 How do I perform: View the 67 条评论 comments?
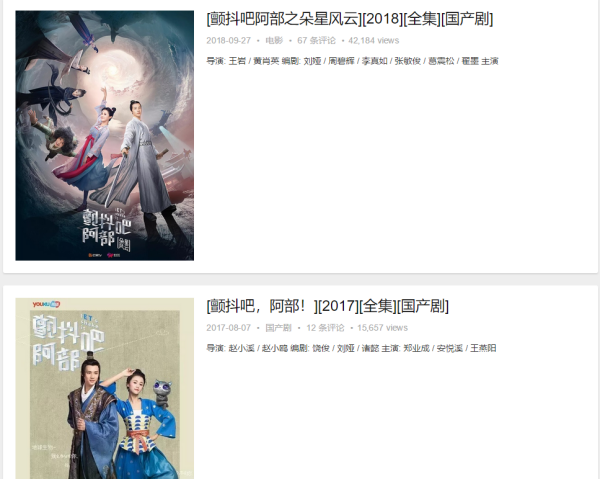pos(316,41)
